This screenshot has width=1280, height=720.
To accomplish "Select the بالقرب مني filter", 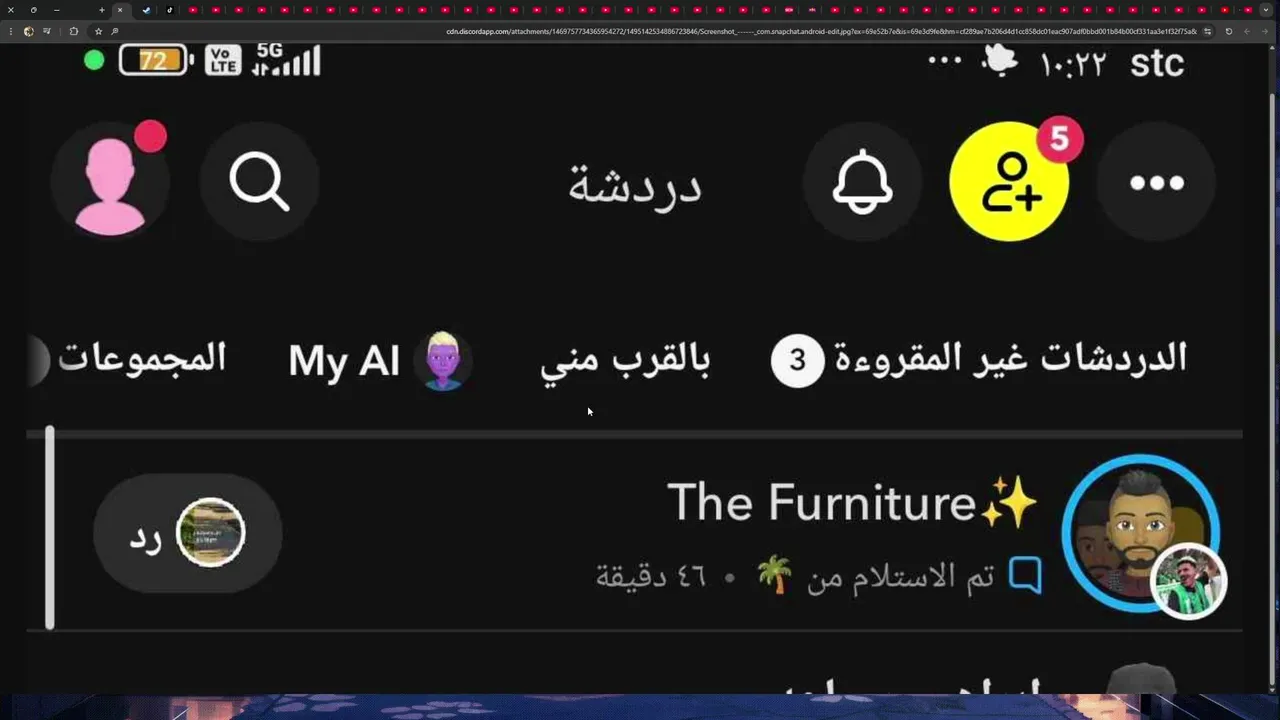I will 625,359.
